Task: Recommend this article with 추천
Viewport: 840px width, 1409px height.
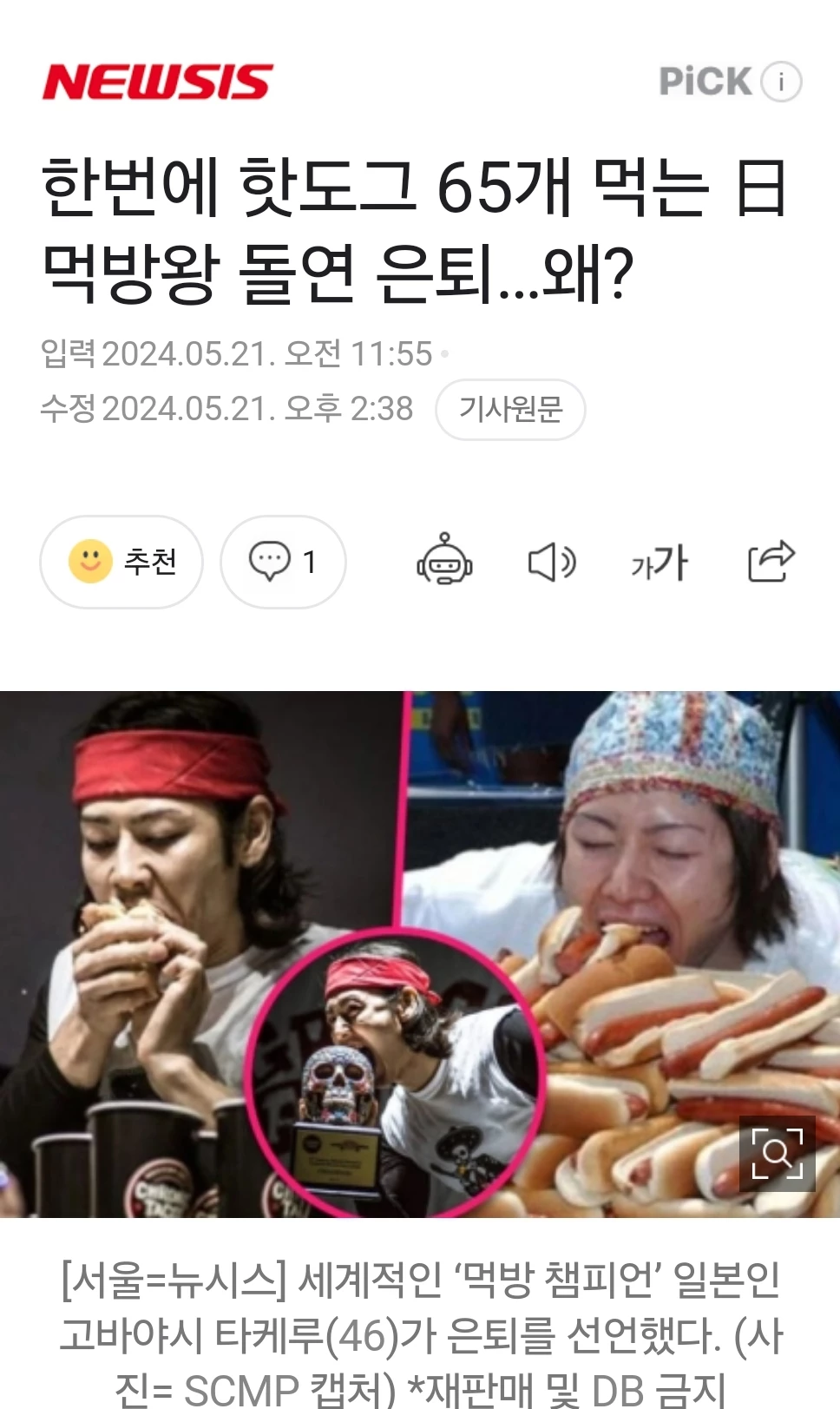Action: pyautogui.click(x=121, y=562)
